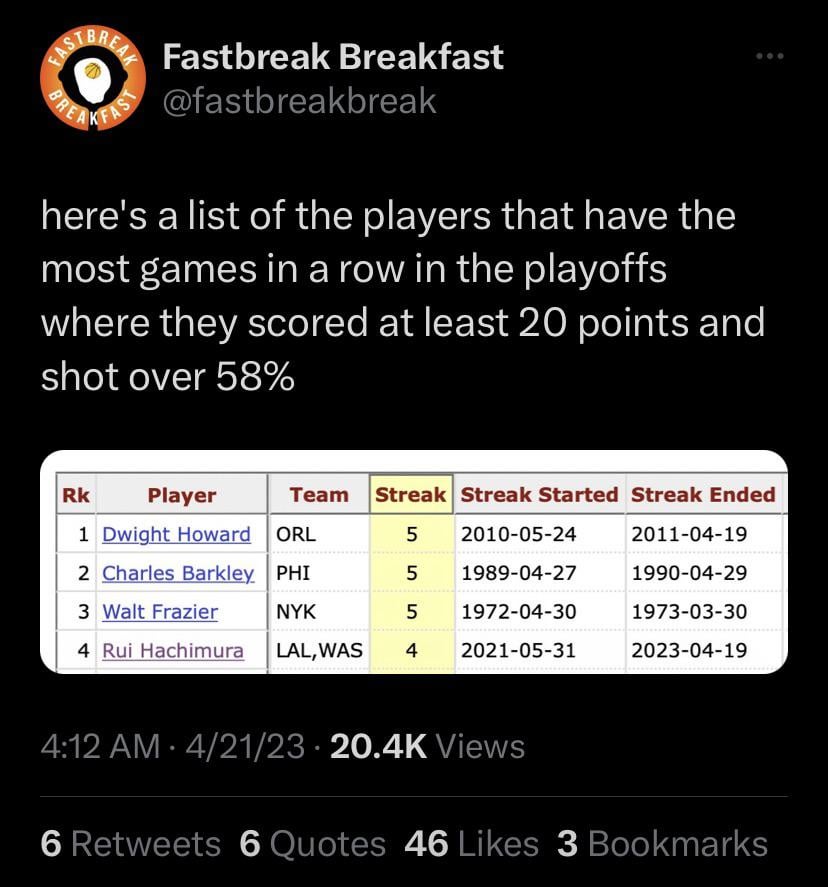
Task: Show the 6 Quotes of this tweet
Action: click(x=313, y=843)
